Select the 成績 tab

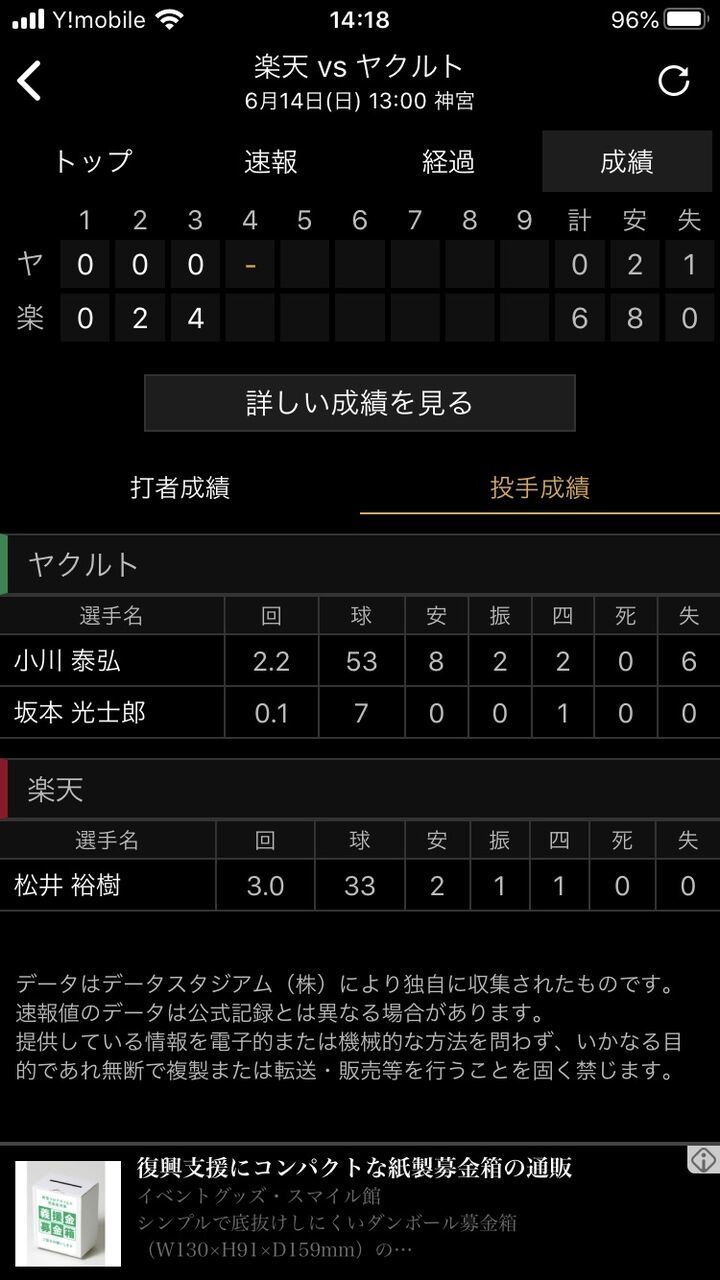627,161
